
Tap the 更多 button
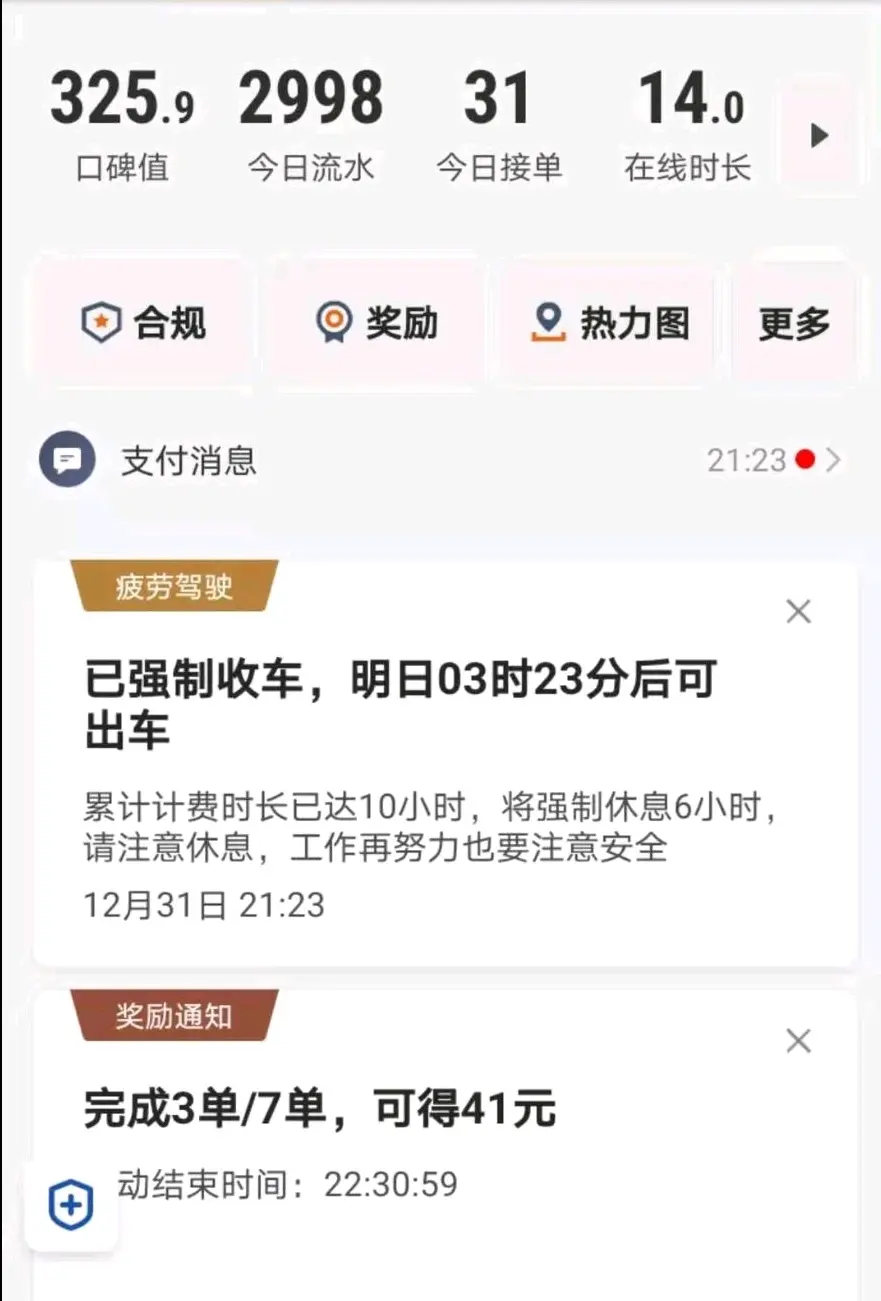pos(794,323)
